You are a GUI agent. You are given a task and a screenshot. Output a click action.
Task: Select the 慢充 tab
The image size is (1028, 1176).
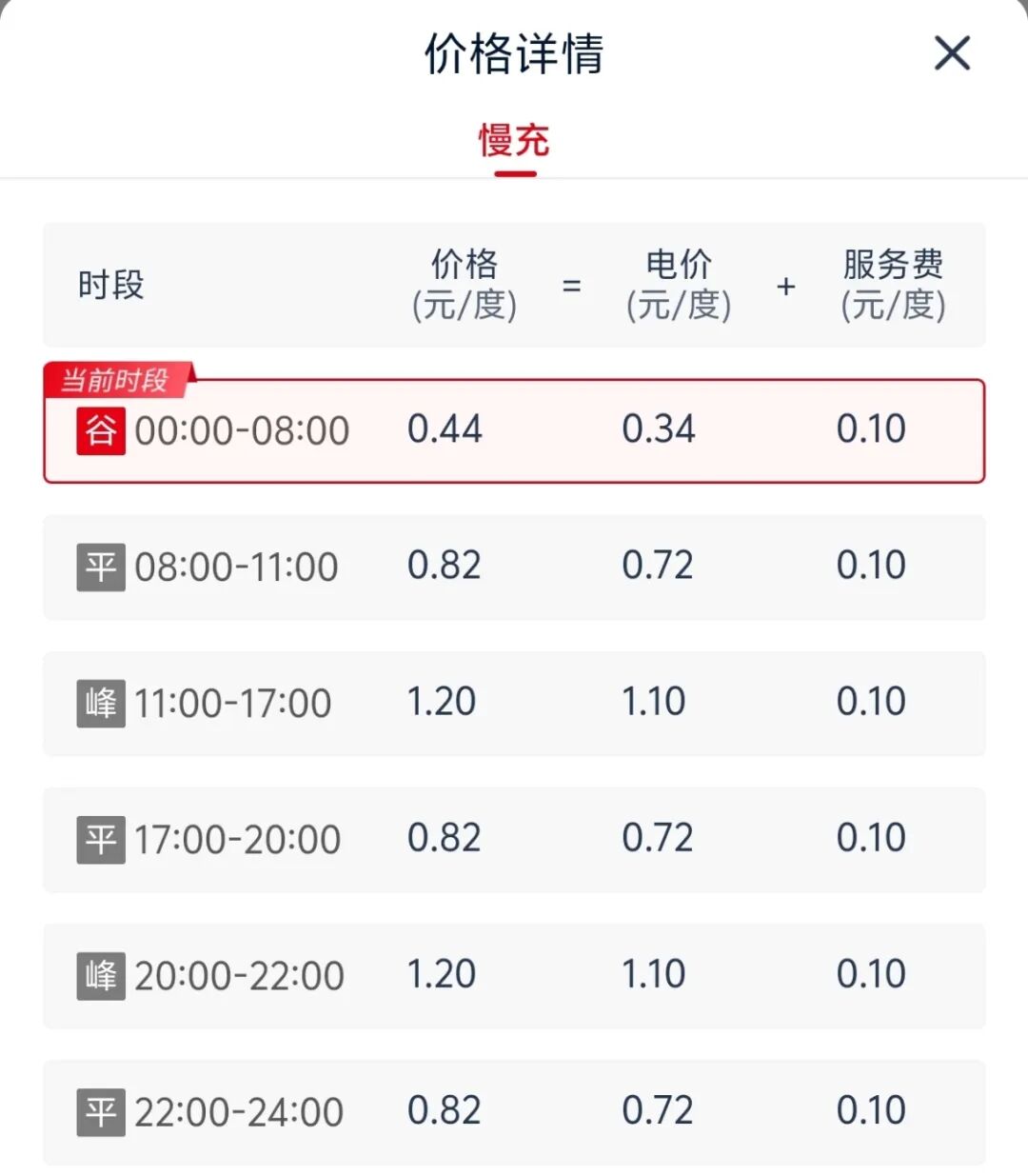click(514, 141)
